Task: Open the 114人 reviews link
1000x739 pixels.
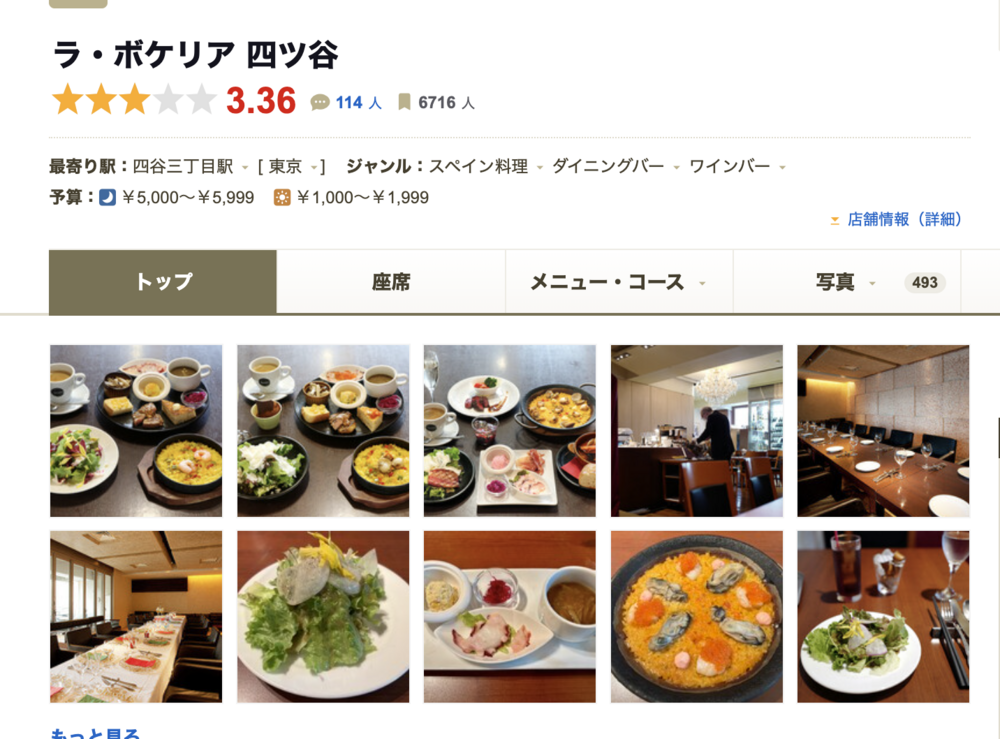Action: click(357, 103)
